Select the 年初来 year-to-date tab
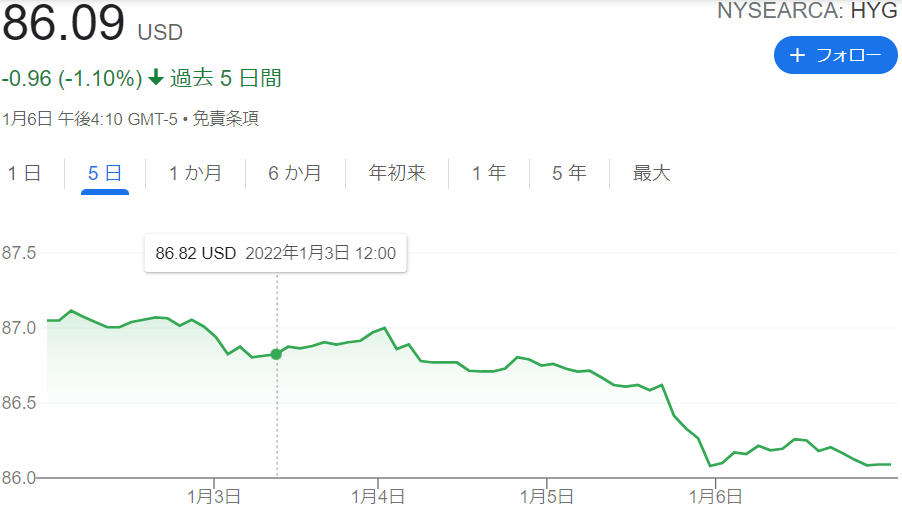 (x=397, y=173)
